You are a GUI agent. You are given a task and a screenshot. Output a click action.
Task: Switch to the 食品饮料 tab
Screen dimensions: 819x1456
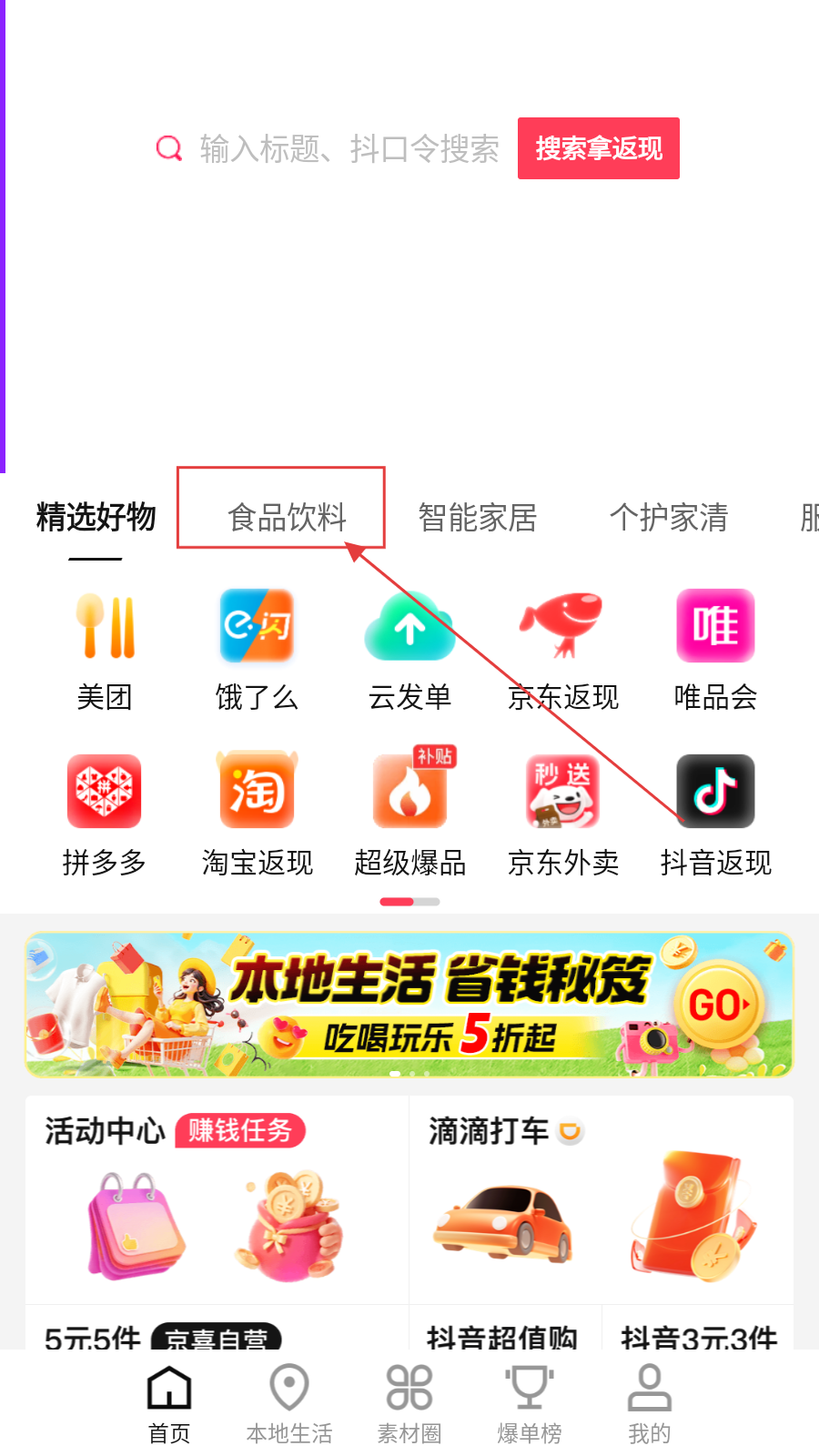(x=287, y=517)
